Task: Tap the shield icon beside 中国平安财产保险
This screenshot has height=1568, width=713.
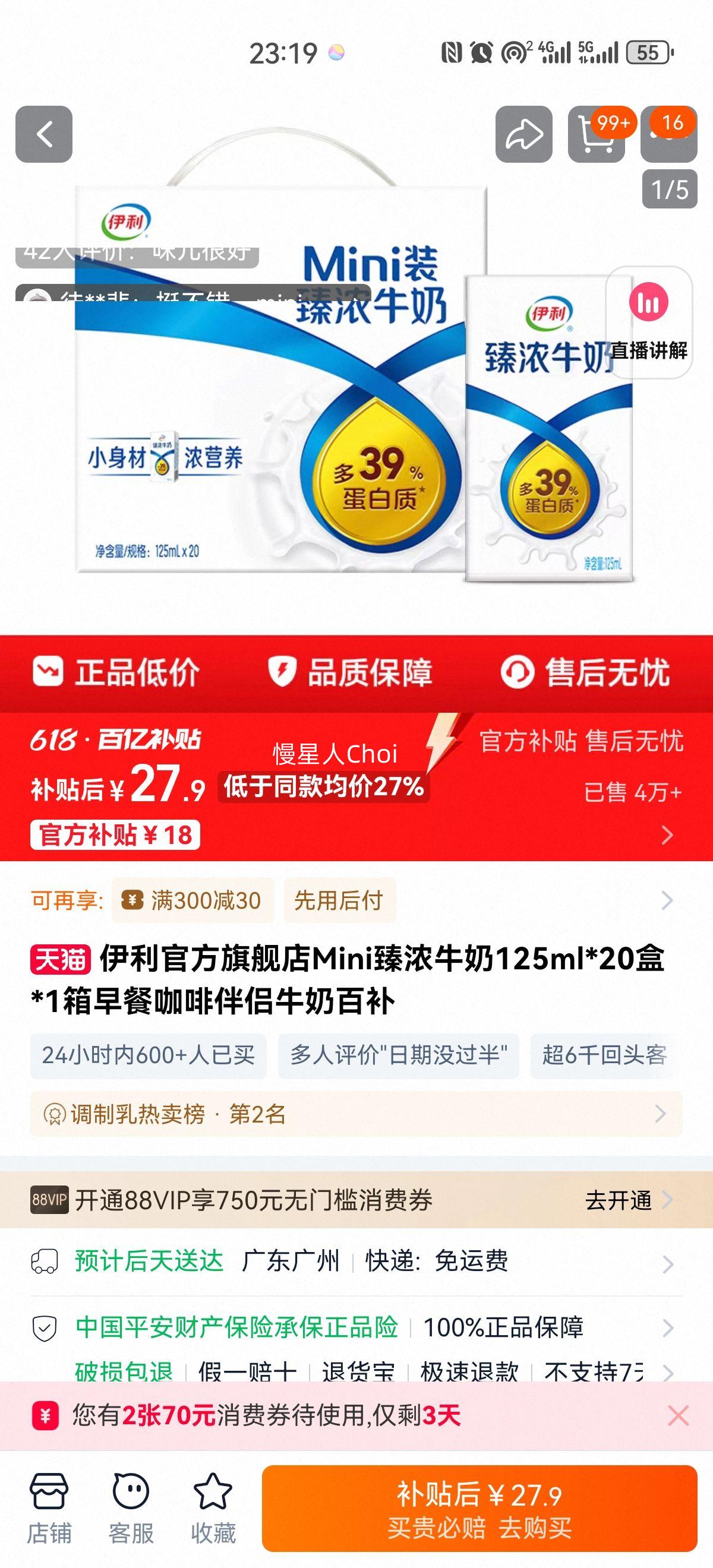Action: coord(45,1329)
